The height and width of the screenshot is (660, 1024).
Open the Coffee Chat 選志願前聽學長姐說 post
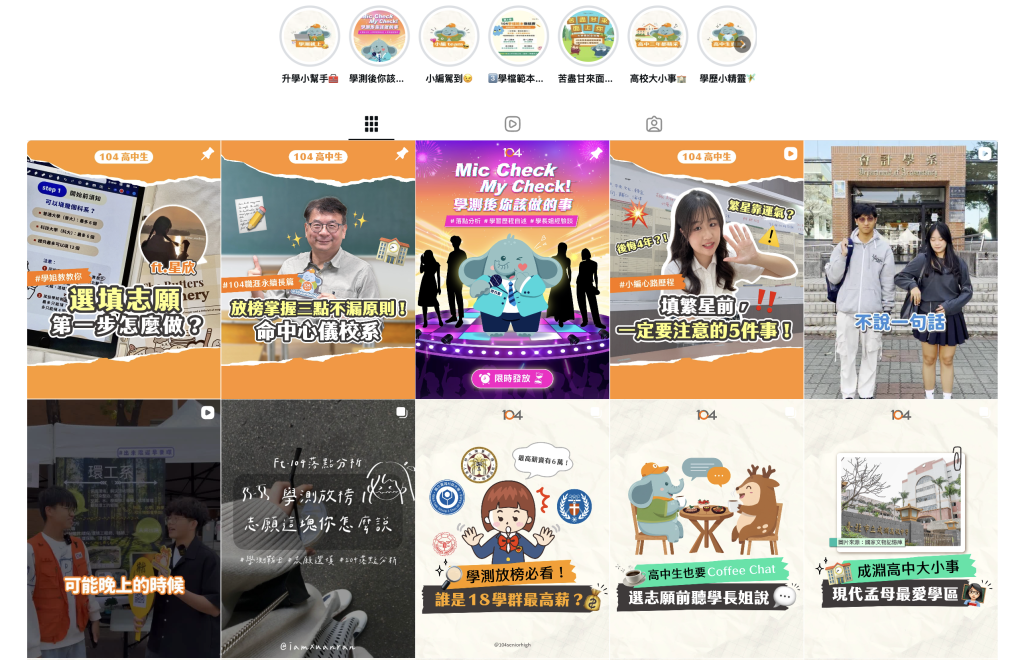click(706, 529)
